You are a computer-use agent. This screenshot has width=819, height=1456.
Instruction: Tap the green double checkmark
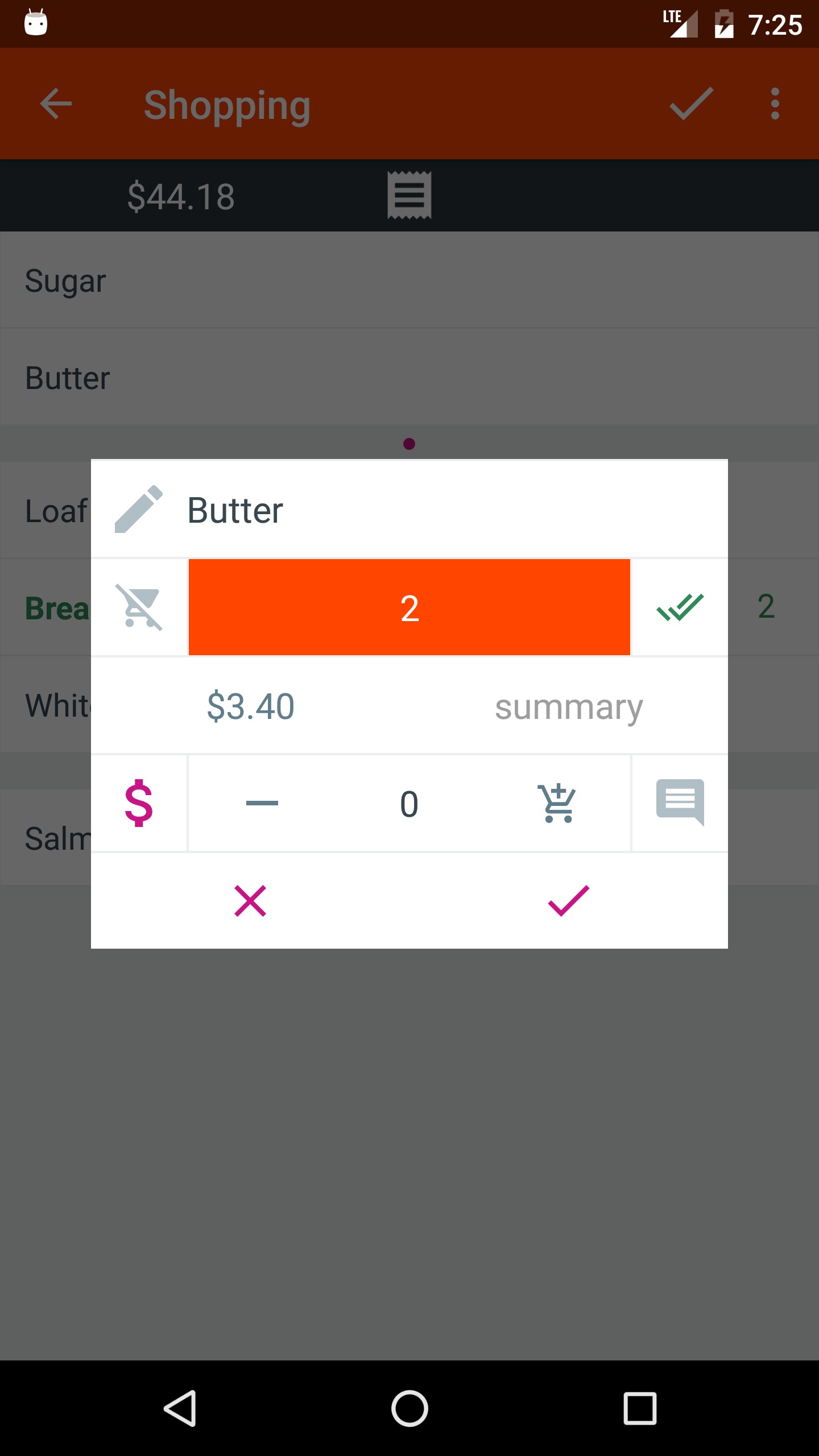[x=680, y=607]
